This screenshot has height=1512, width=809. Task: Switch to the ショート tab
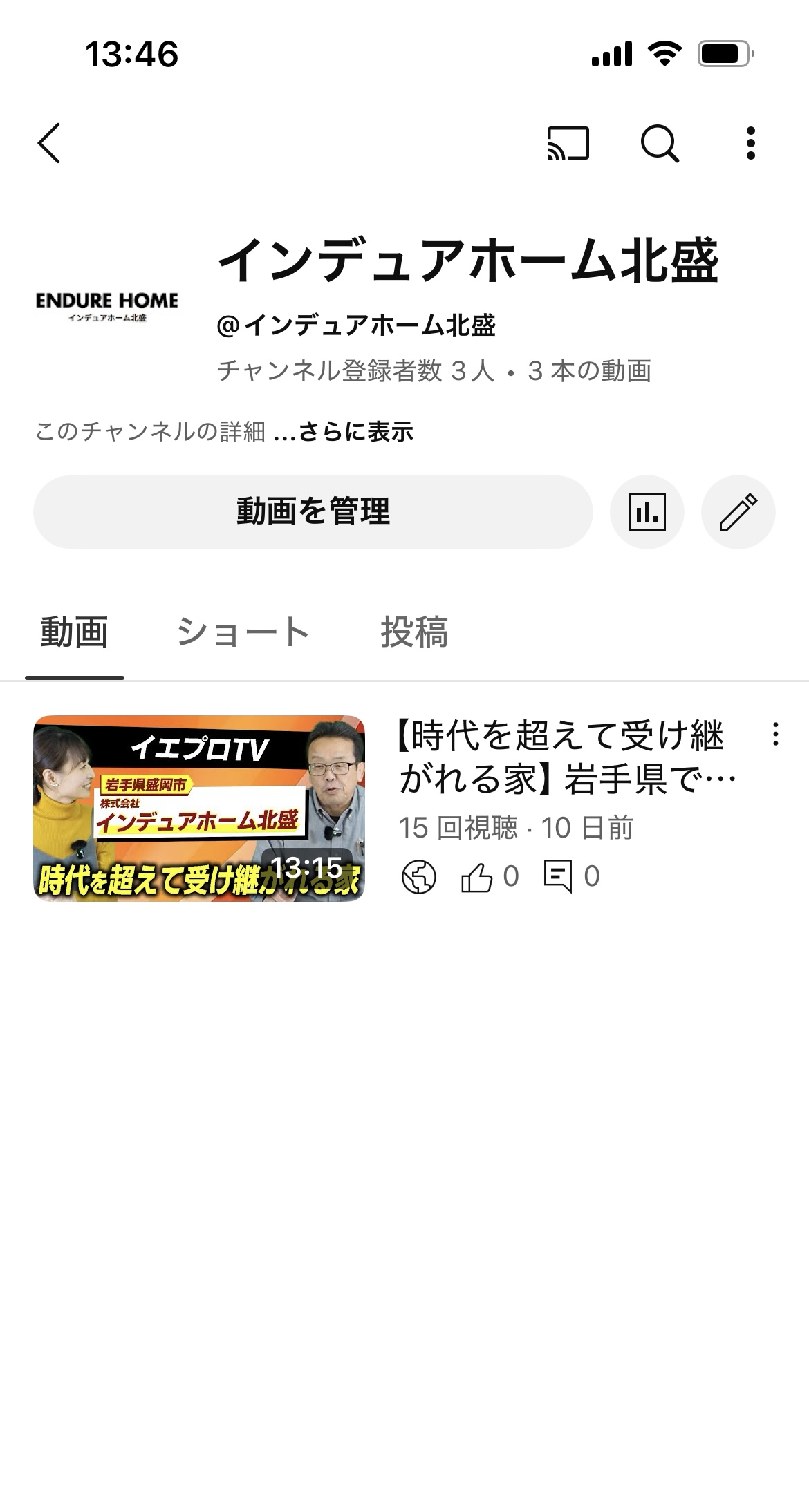[243, 632]
